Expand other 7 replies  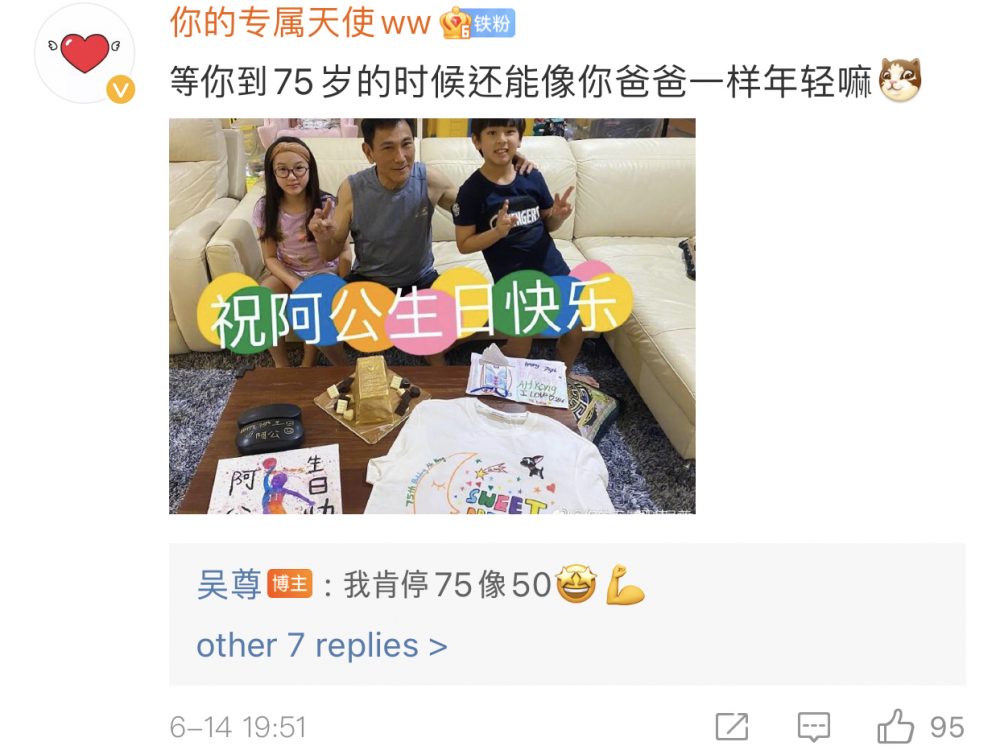[x=321, y=645]
